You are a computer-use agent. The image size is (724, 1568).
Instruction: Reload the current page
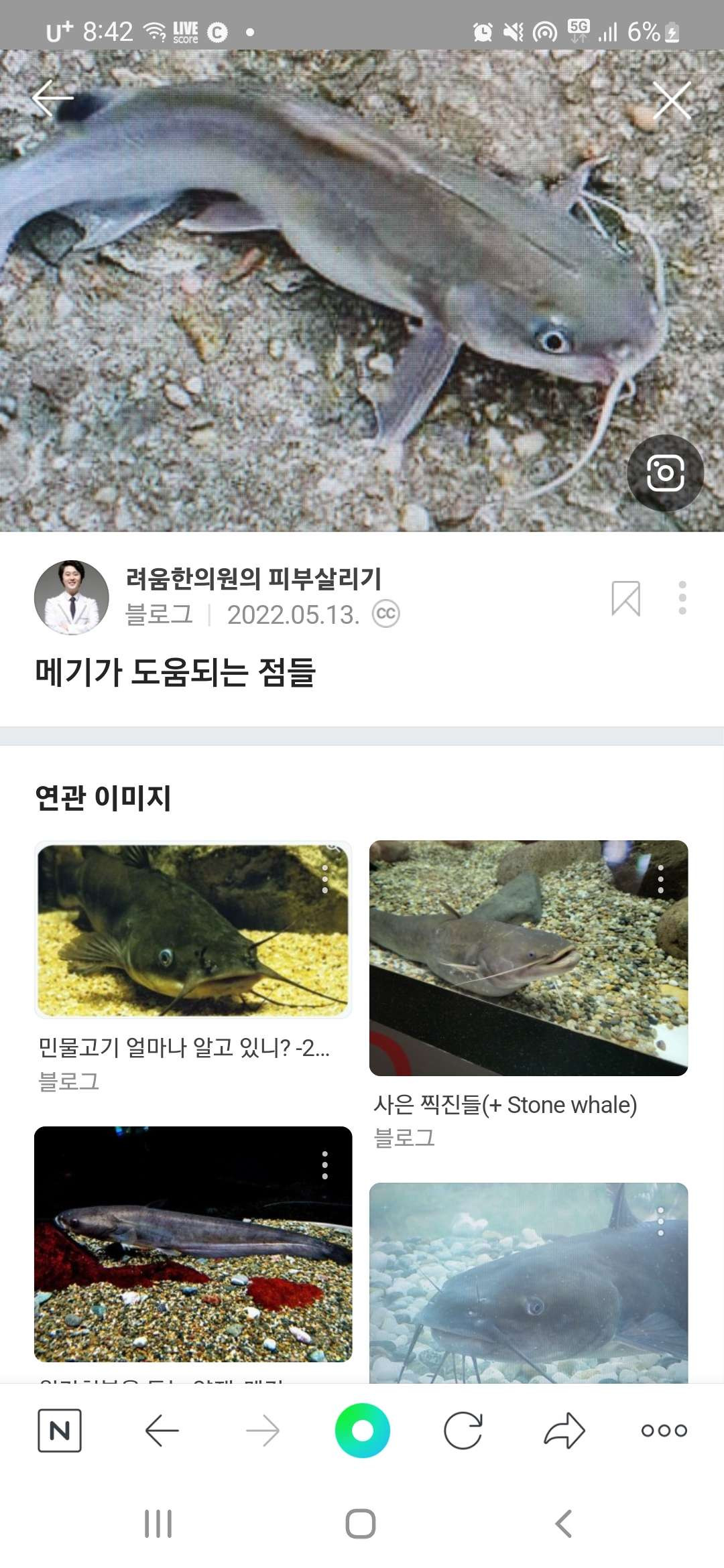pyautogui.click(x=463, y=1431)
